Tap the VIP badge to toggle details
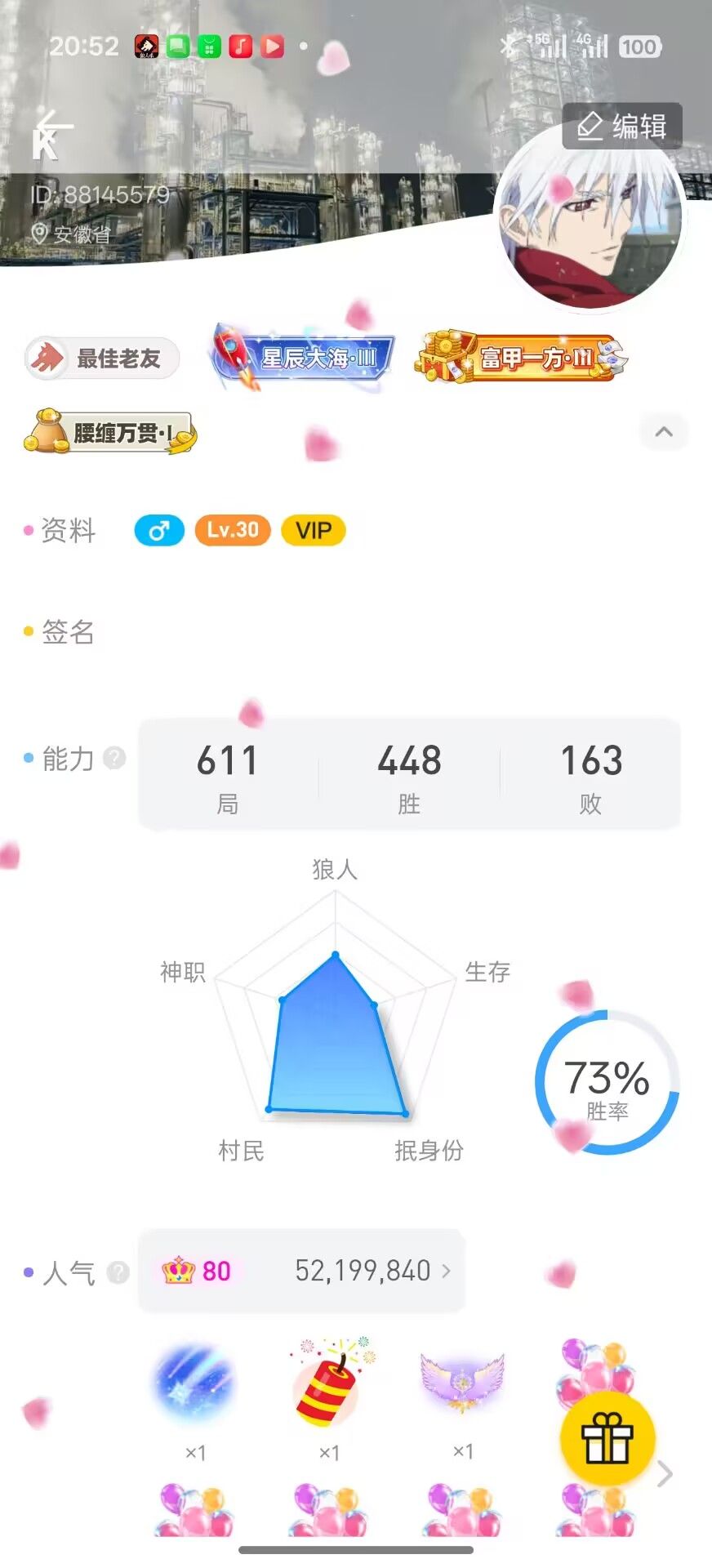Viewport: 712px width, 1568px height. [x=312, y=530]
